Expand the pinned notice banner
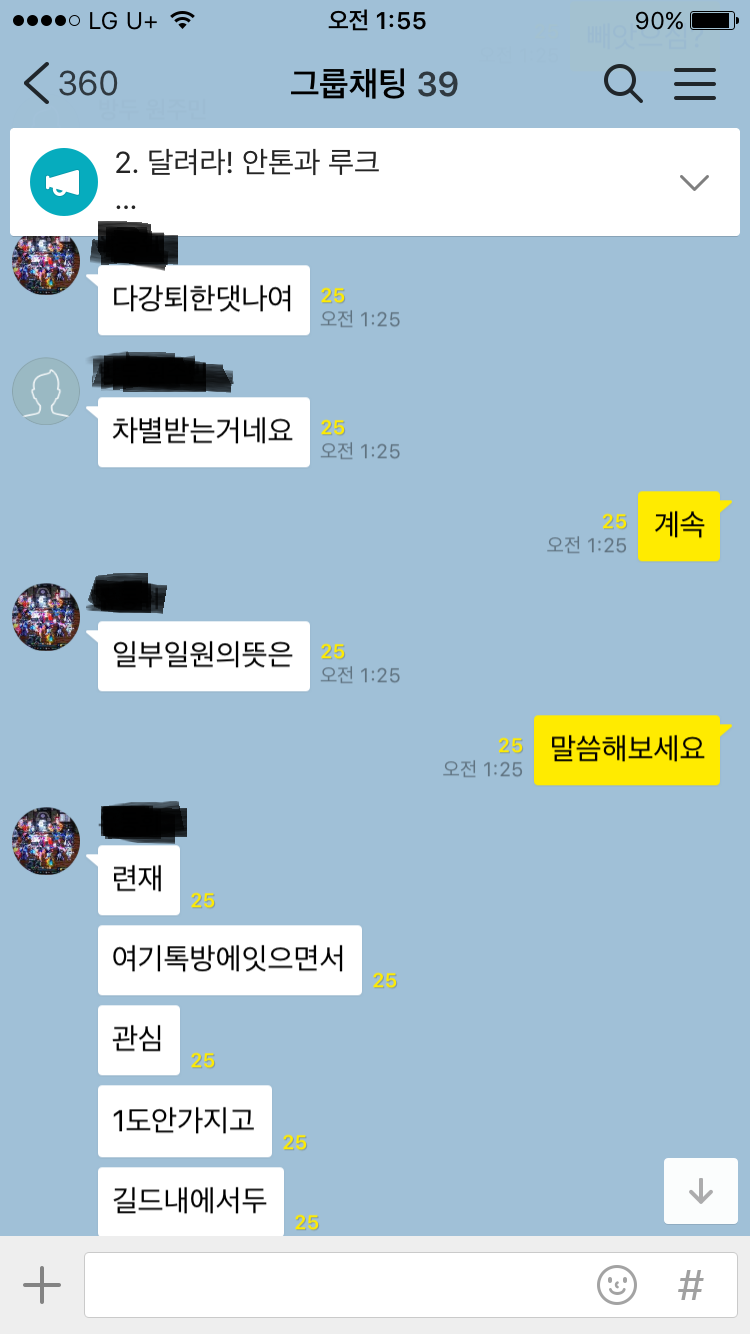The height and width of the screenshot is (1334, 750). point(693,182)
